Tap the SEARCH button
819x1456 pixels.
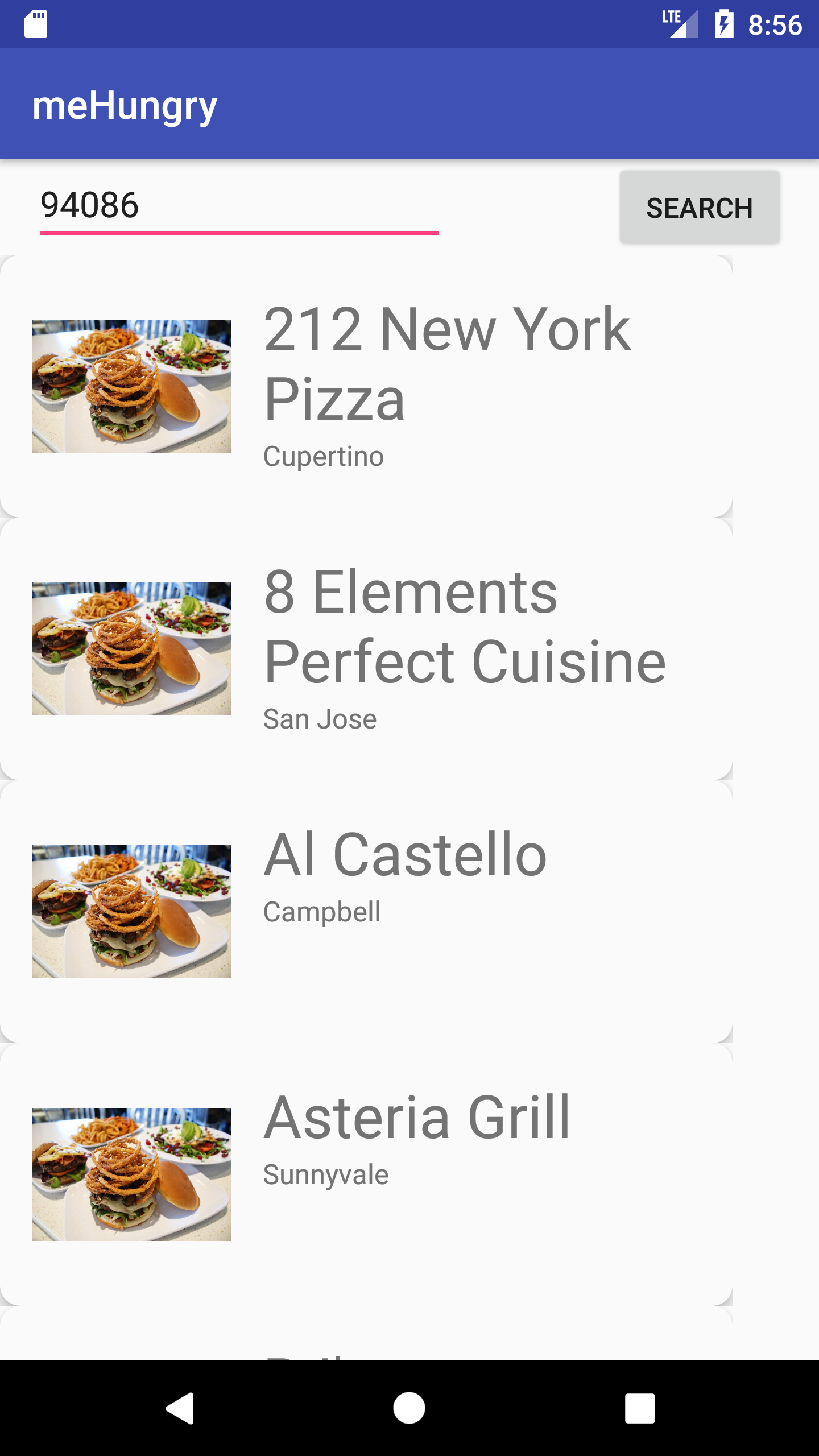pos(699,208)
